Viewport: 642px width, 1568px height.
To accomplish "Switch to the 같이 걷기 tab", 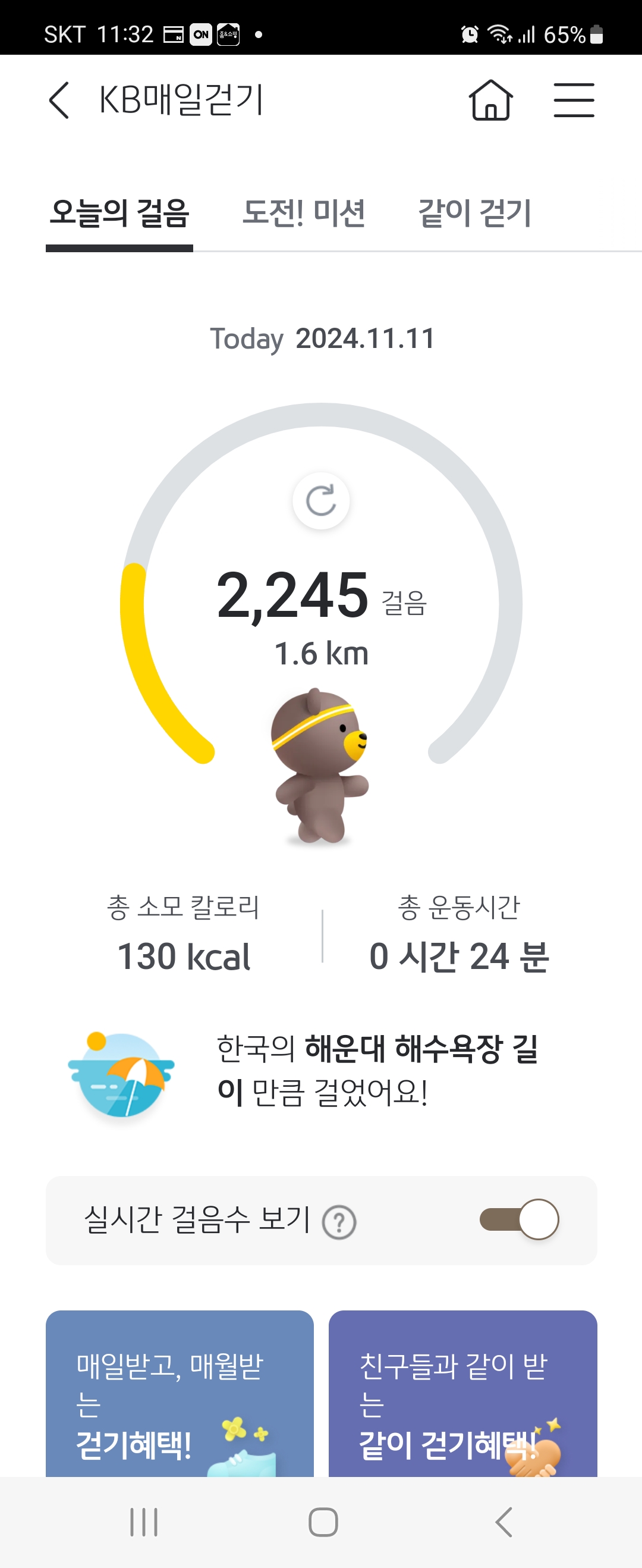I will [x=474, y=214].
